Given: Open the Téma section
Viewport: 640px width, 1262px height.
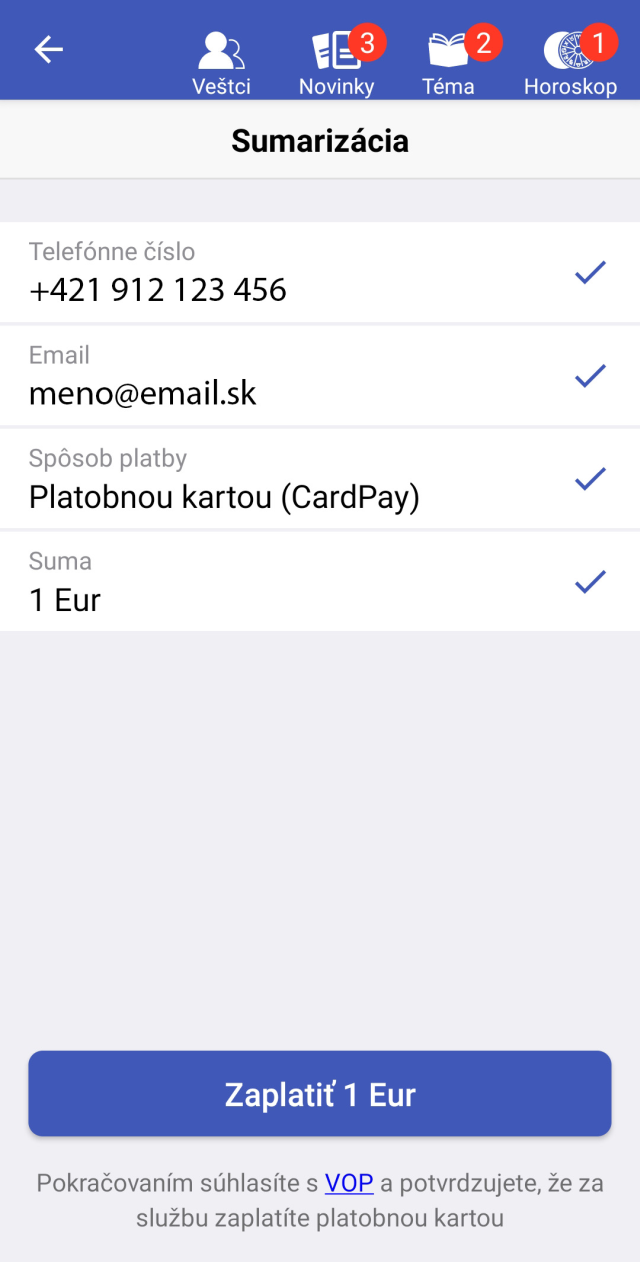Looking at the screenshot, I should [449, 63].
